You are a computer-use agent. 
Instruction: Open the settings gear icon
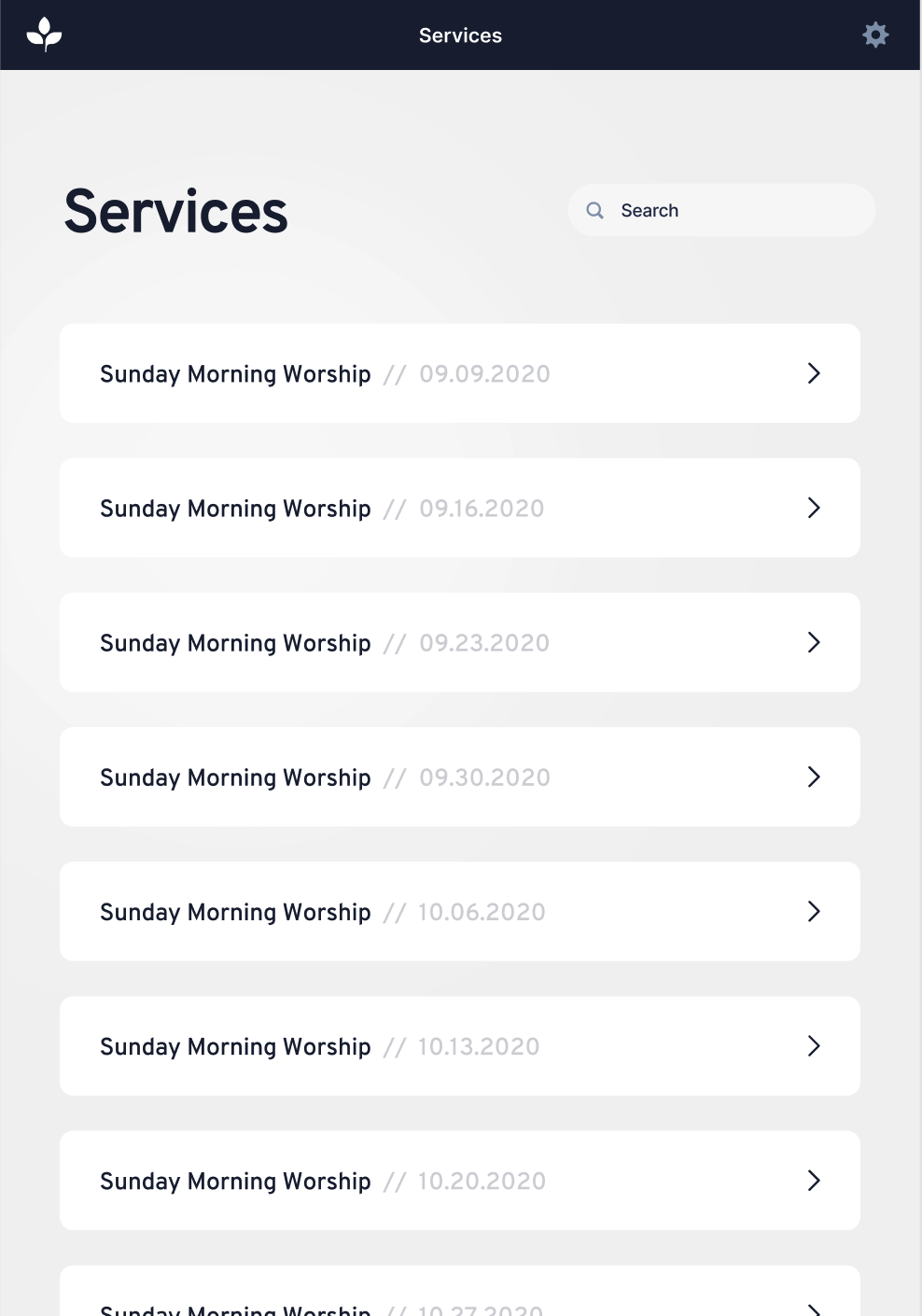pyautogui.click(x=875, y=35)
